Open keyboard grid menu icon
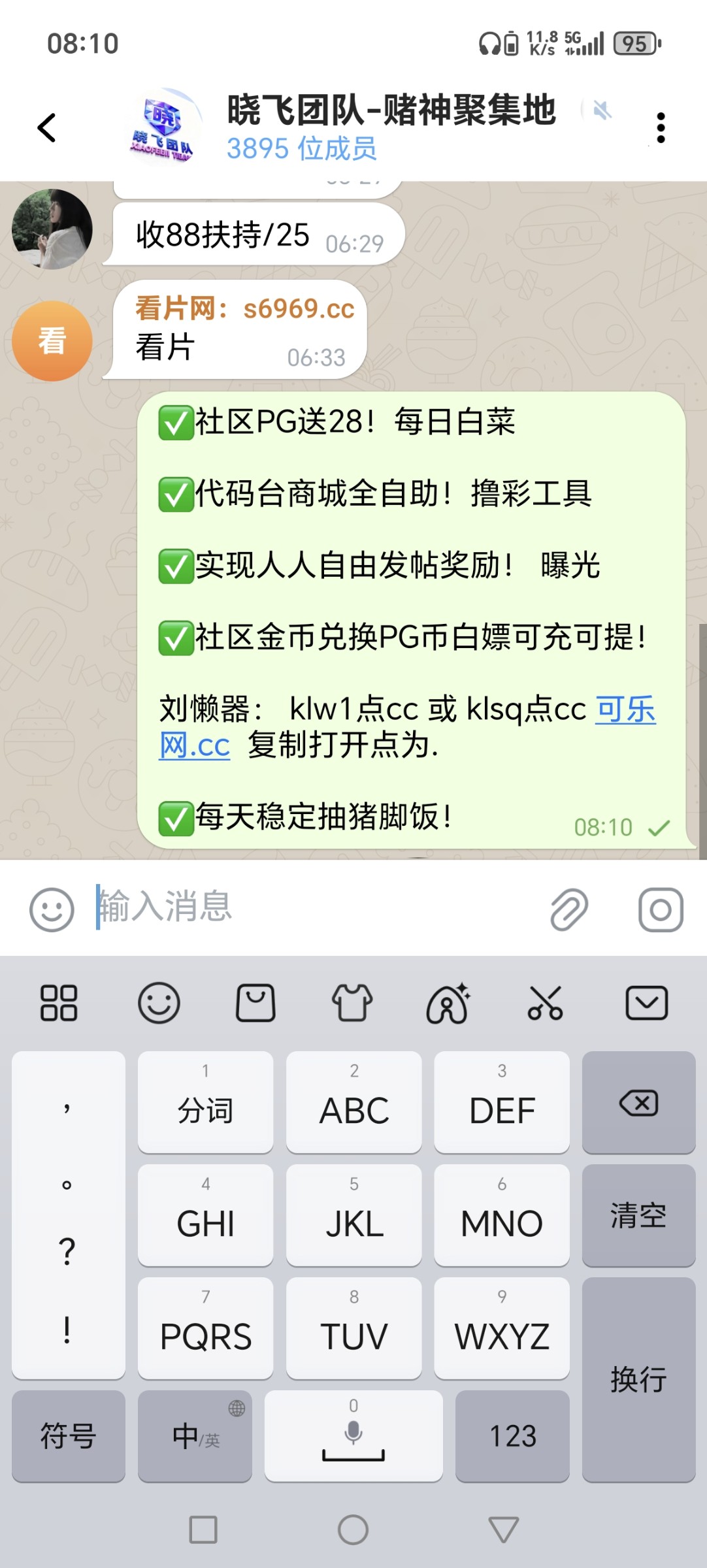 pos(59,1003)
